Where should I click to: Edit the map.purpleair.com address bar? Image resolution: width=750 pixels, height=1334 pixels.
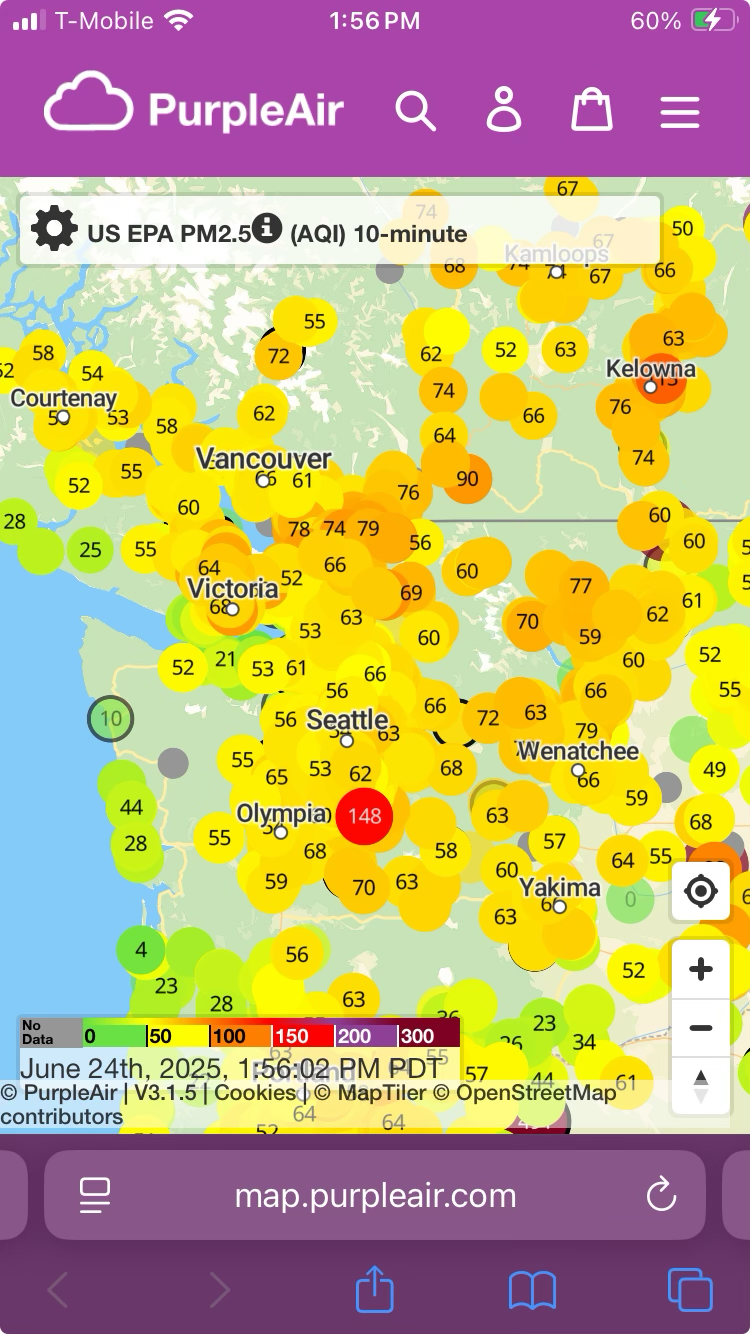coord(375,1195)
